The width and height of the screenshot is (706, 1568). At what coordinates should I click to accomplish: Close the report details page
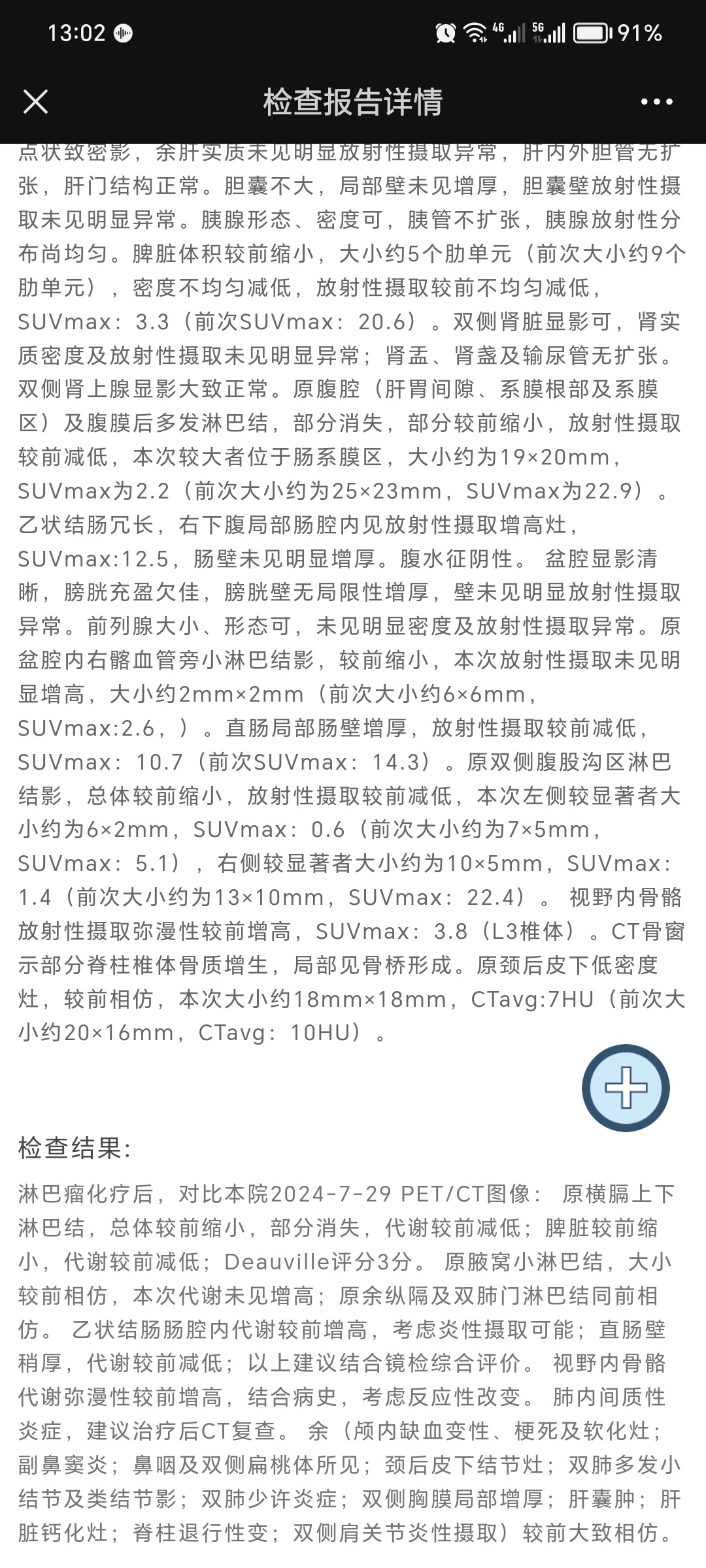[x=35, y=102]
